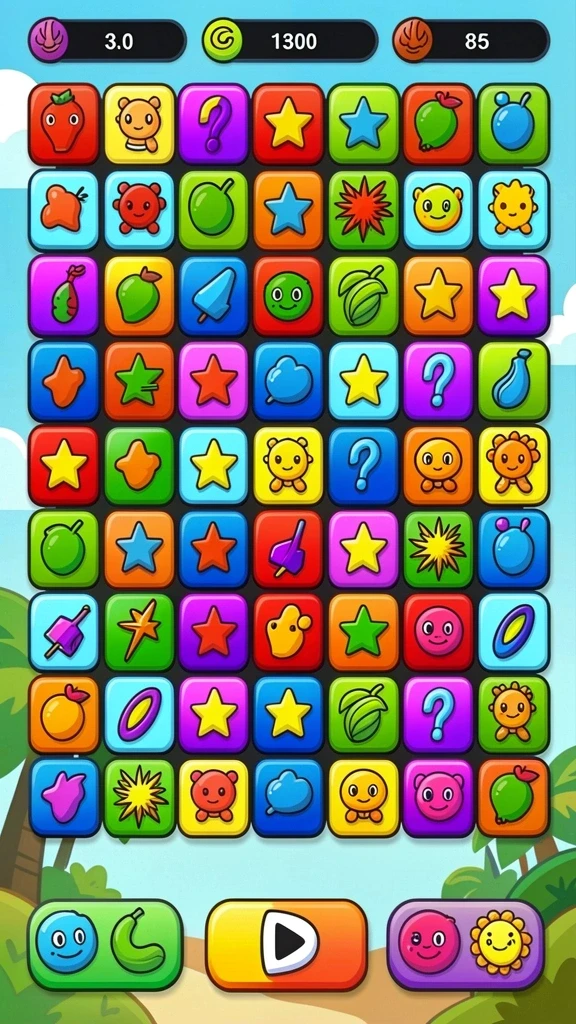Image resolution: width=576 pixels, height=1024 pixels.
Task: Pick the orange tile with orange fruit
Action: 64,715
